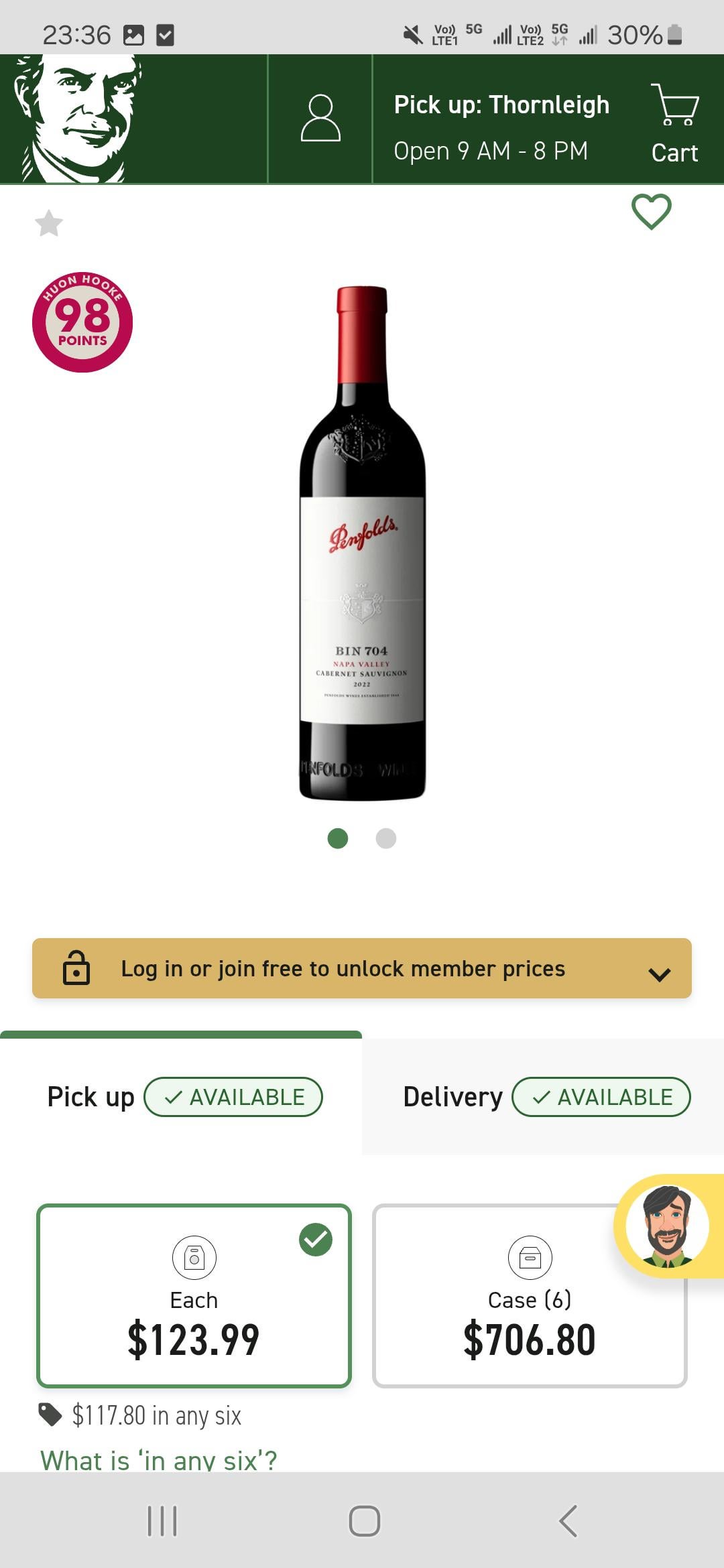Show the second product image dot

pos(386,838)
